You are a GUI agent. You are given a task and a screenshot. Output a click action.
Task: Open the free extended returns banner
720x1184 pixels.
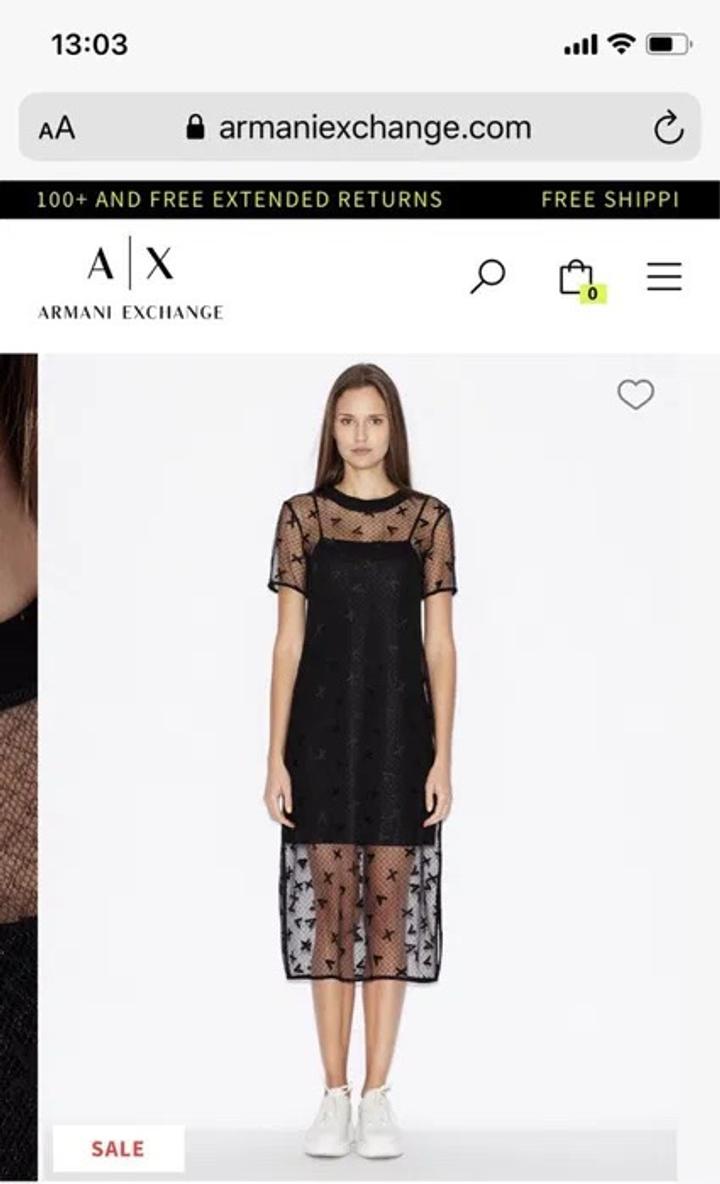pos(240,199)
